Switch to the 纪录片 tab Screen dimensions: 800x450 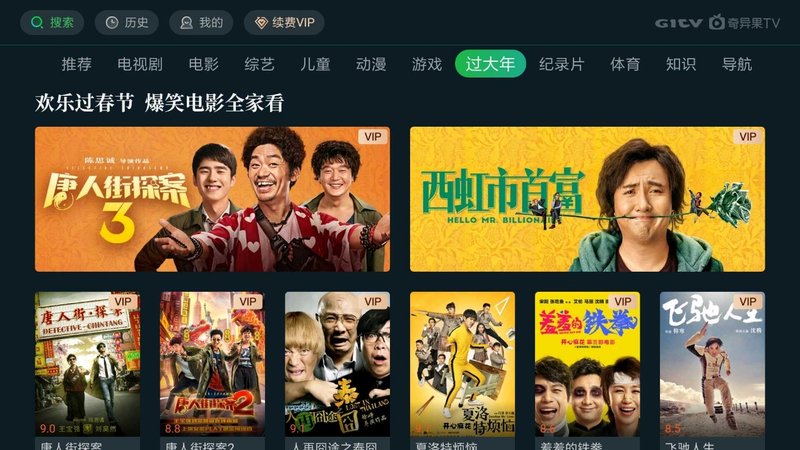click(561, 64)
